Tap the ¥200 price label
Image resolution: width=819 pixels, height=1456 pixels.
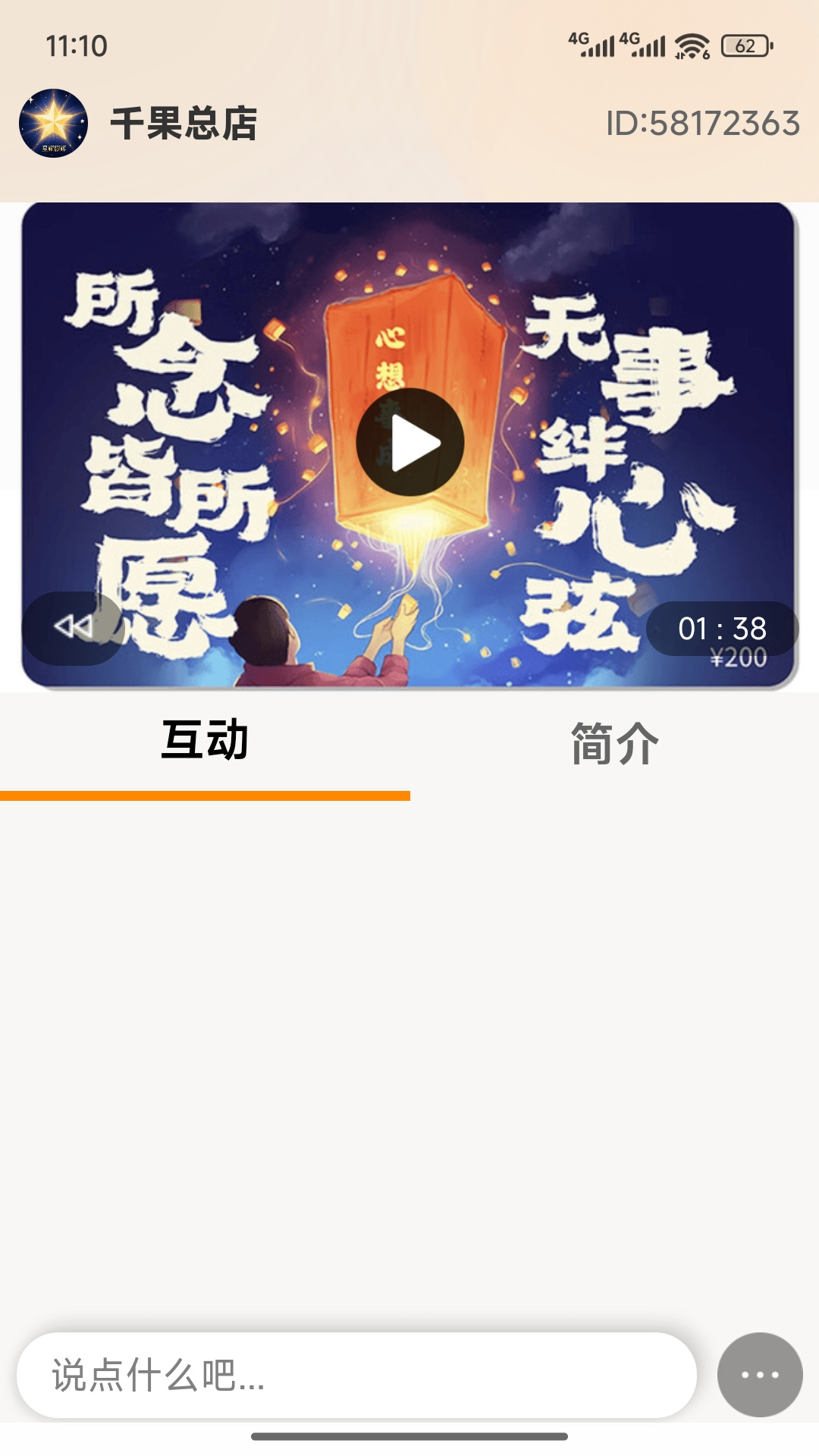click(738, 660)
